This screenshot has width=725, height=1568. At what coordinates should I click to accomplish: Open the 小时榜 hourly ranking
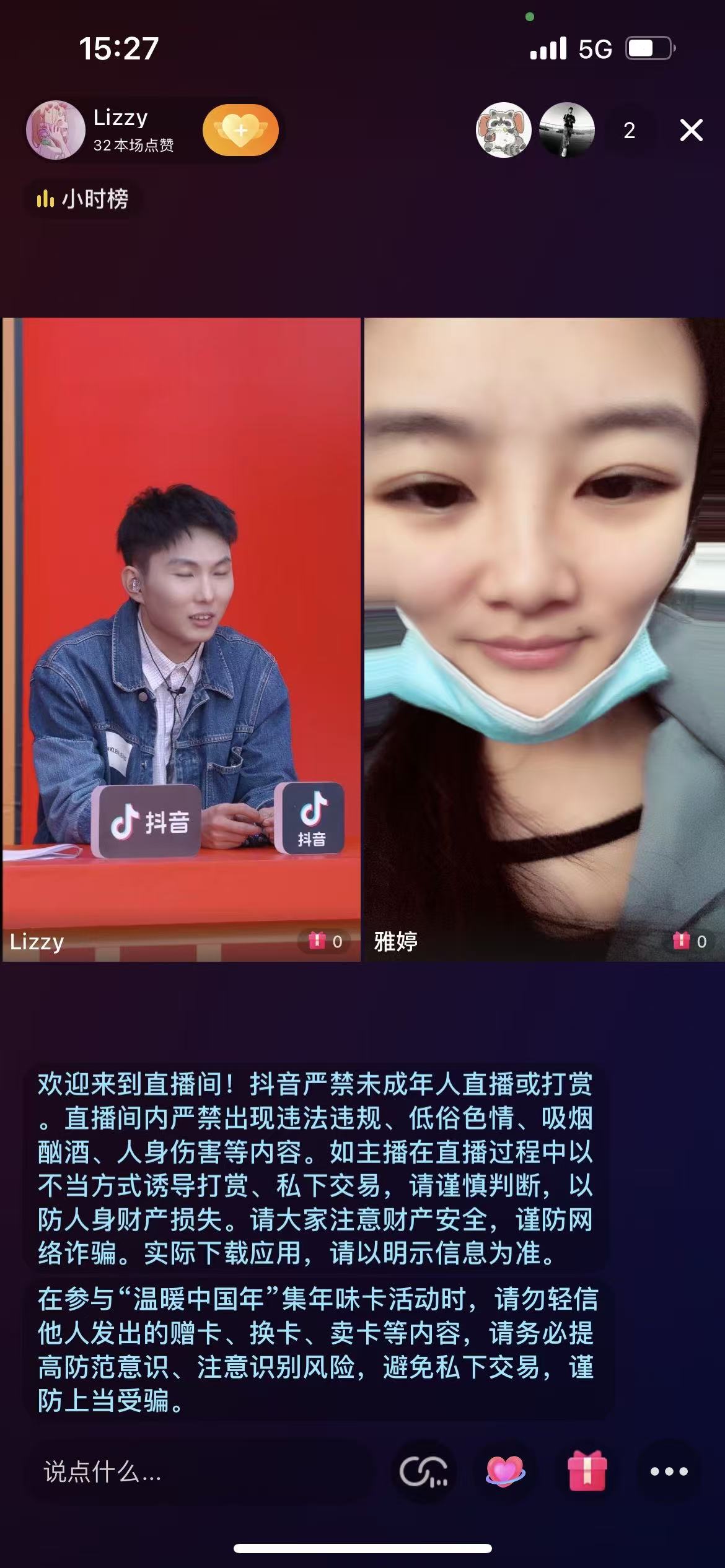coord(83,199)
